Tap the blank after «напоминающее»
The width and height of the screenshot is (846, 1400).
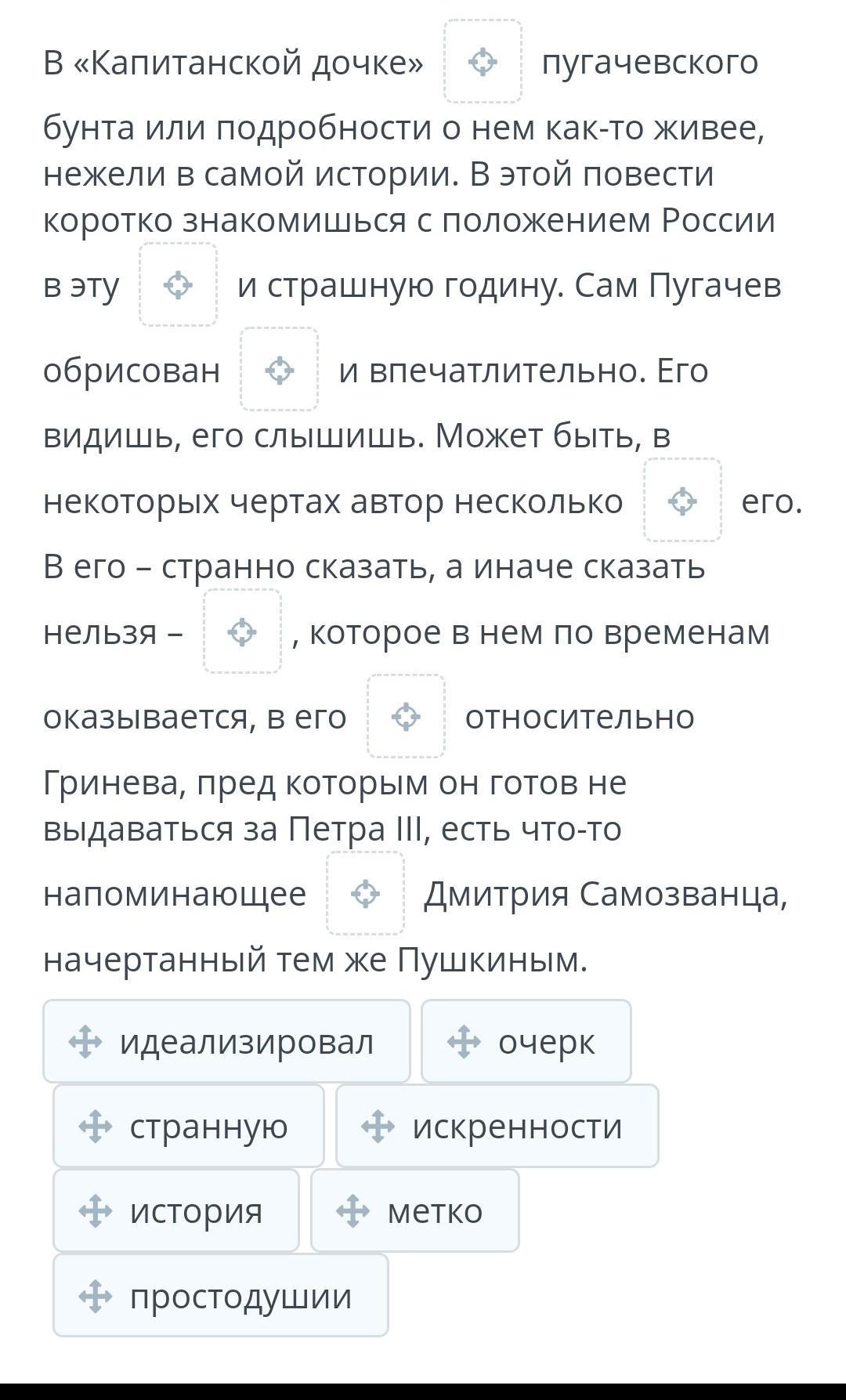pos(366,893)
